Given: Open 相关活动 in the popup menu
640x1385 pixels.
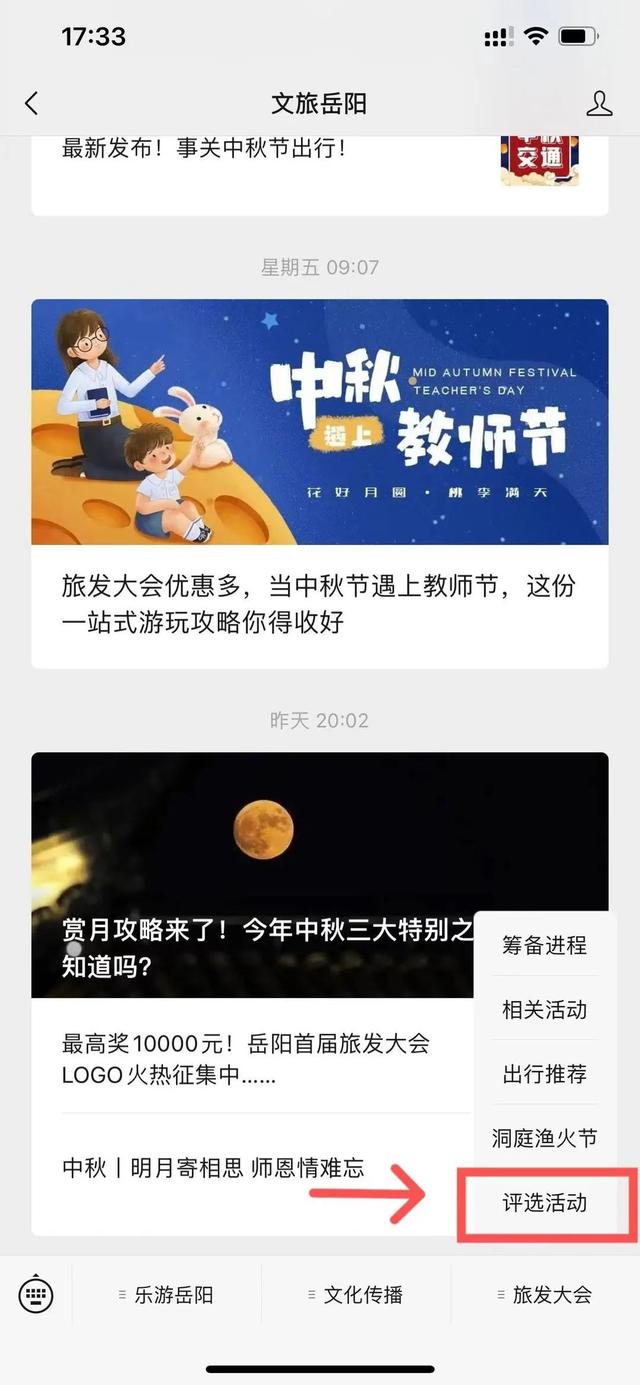Looking at the screenshot, I should 545,1009.
